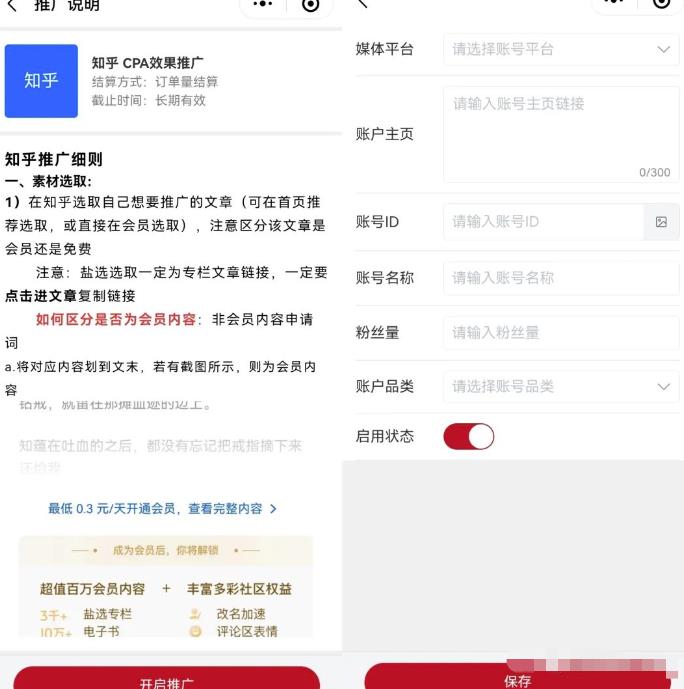Open 查看完整内容 membership link
Image resolution: width=684 pixels, height=689 pixels.
(163, 509)
